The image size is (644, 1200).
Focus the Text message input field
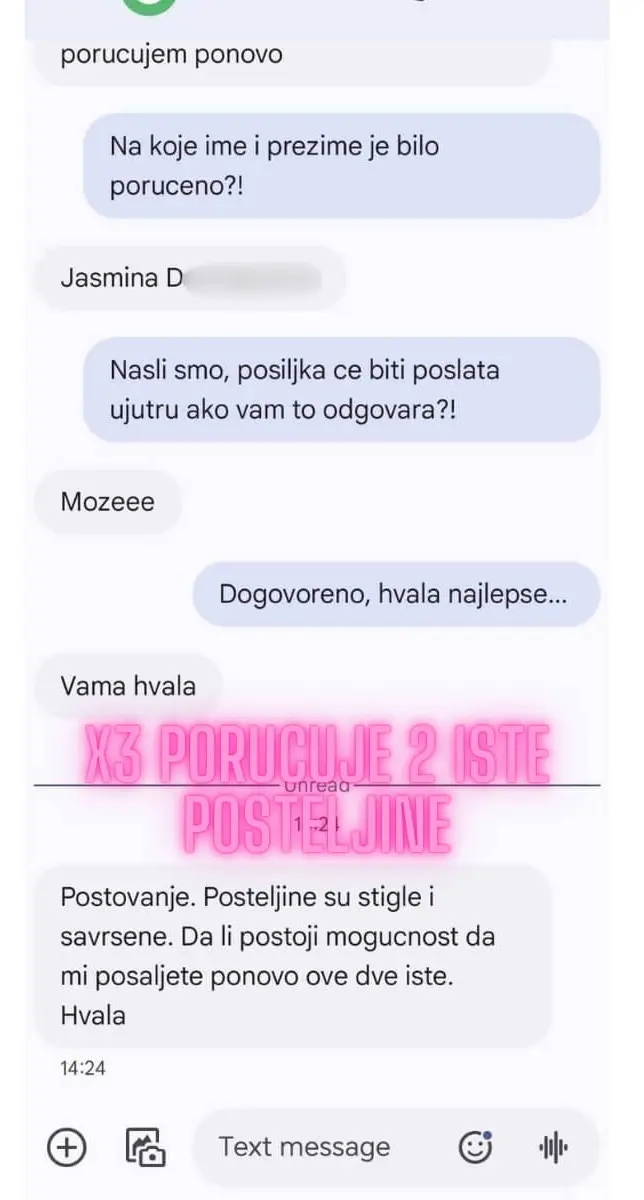coord(320,1146)
